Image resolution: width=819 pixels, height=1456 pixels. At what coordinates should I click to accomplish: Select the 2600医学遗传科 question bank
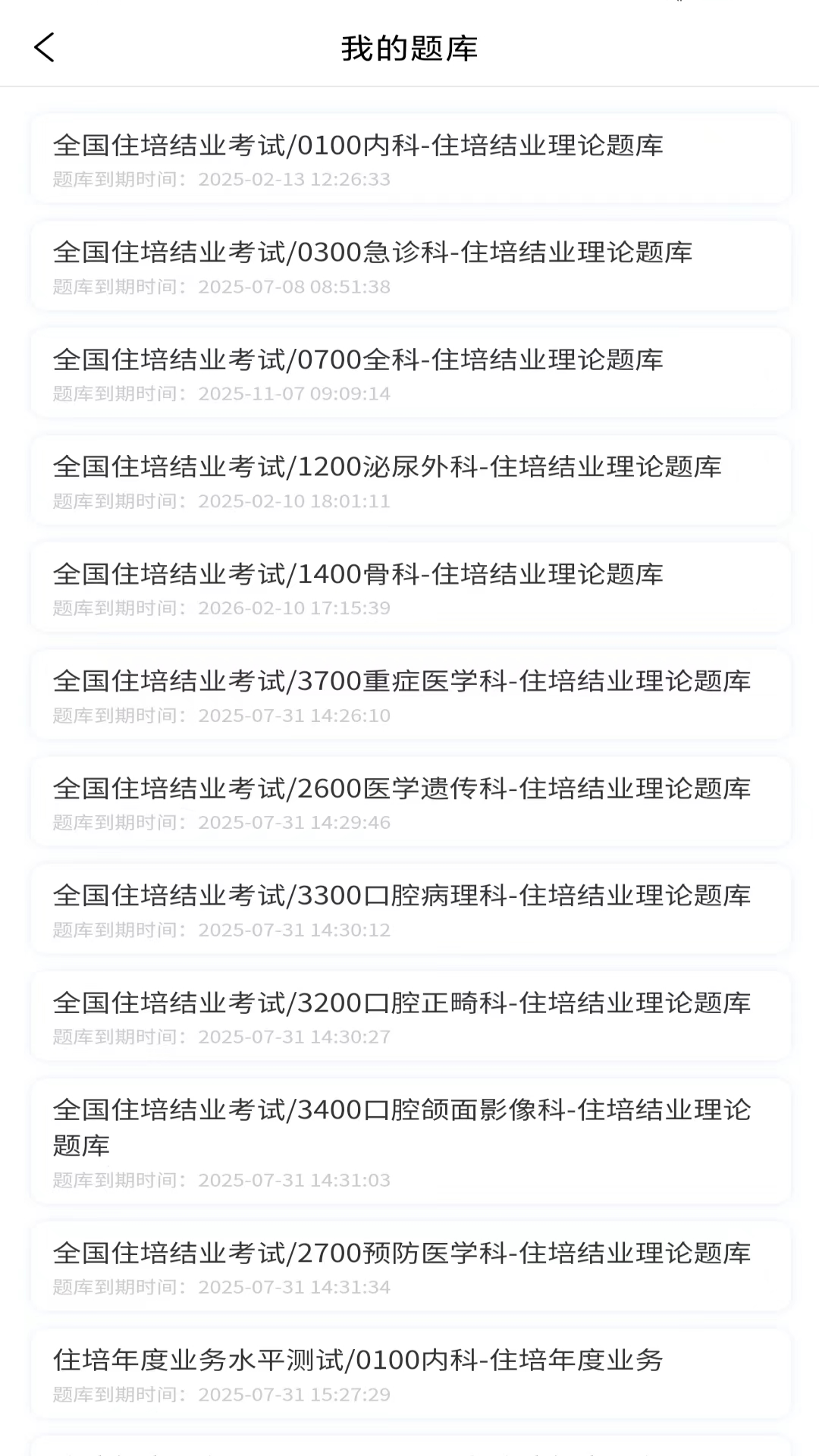click(x=402, y=789)
